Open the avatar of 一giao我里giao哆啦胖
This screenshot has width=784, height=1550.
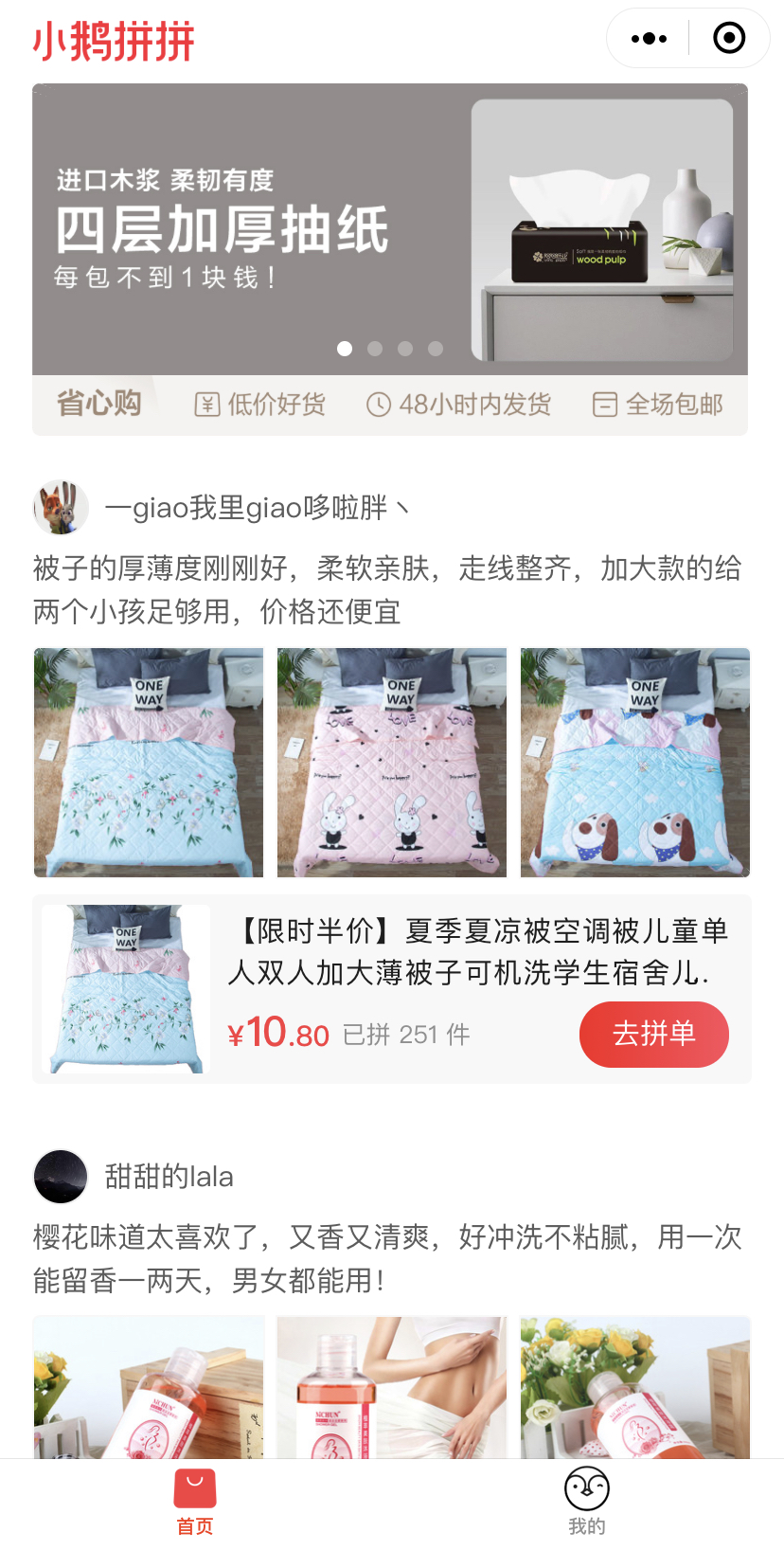click(61, 508)
